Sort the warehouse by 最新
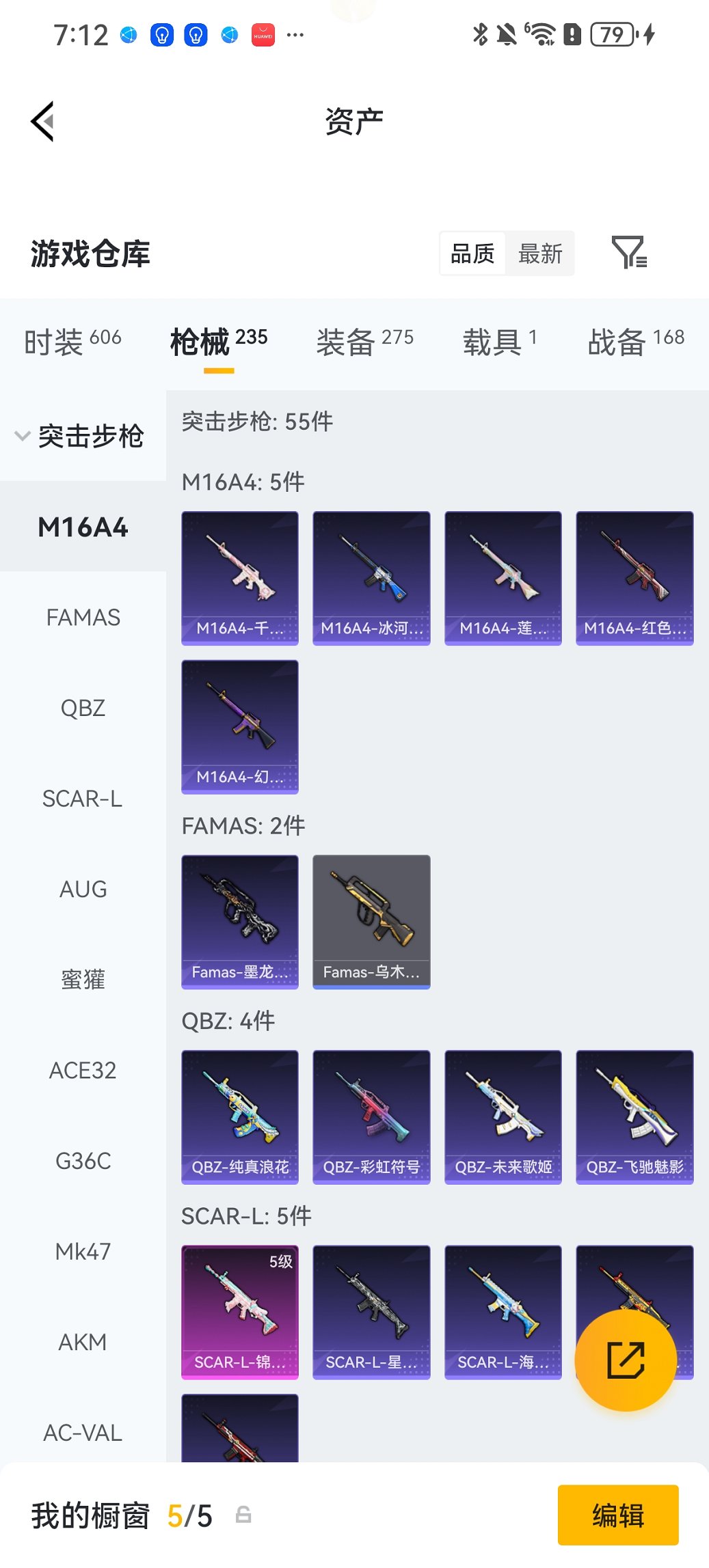709x1568 pixels. (539, 253)
